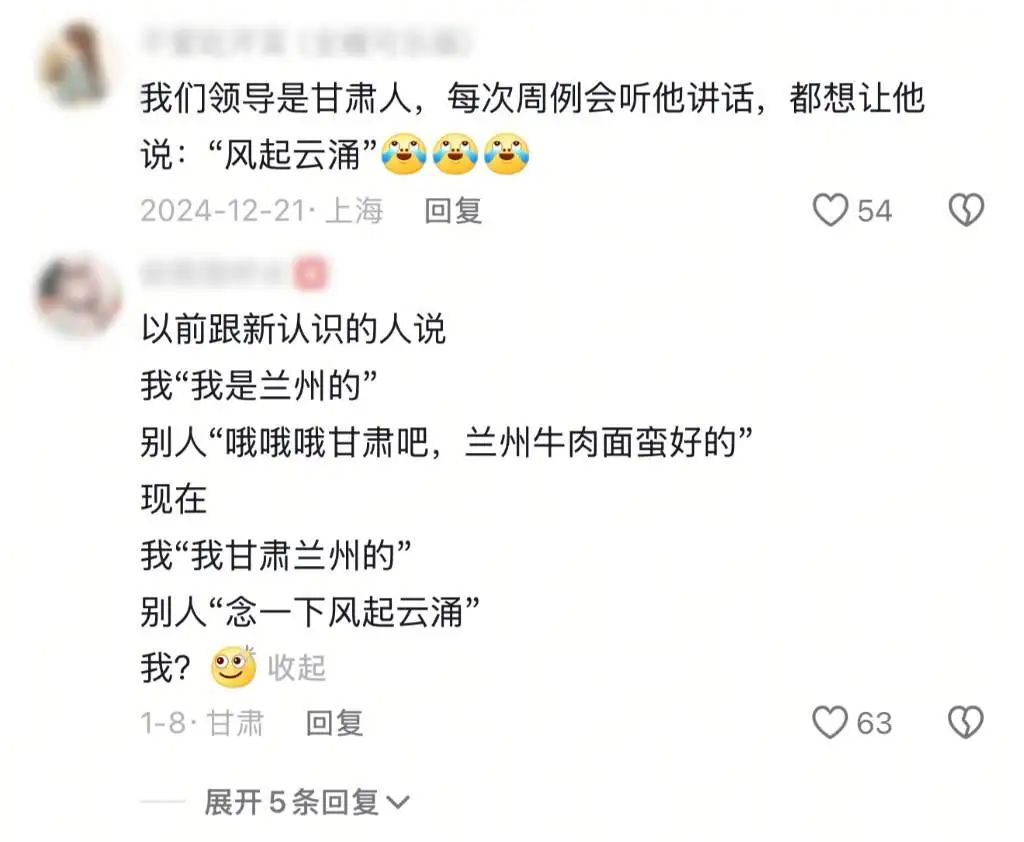The height and width of the screenshot is (842, 1024).
Task: Open the 甘肃 commenter's profile avatar
Action: pos(76,295)
